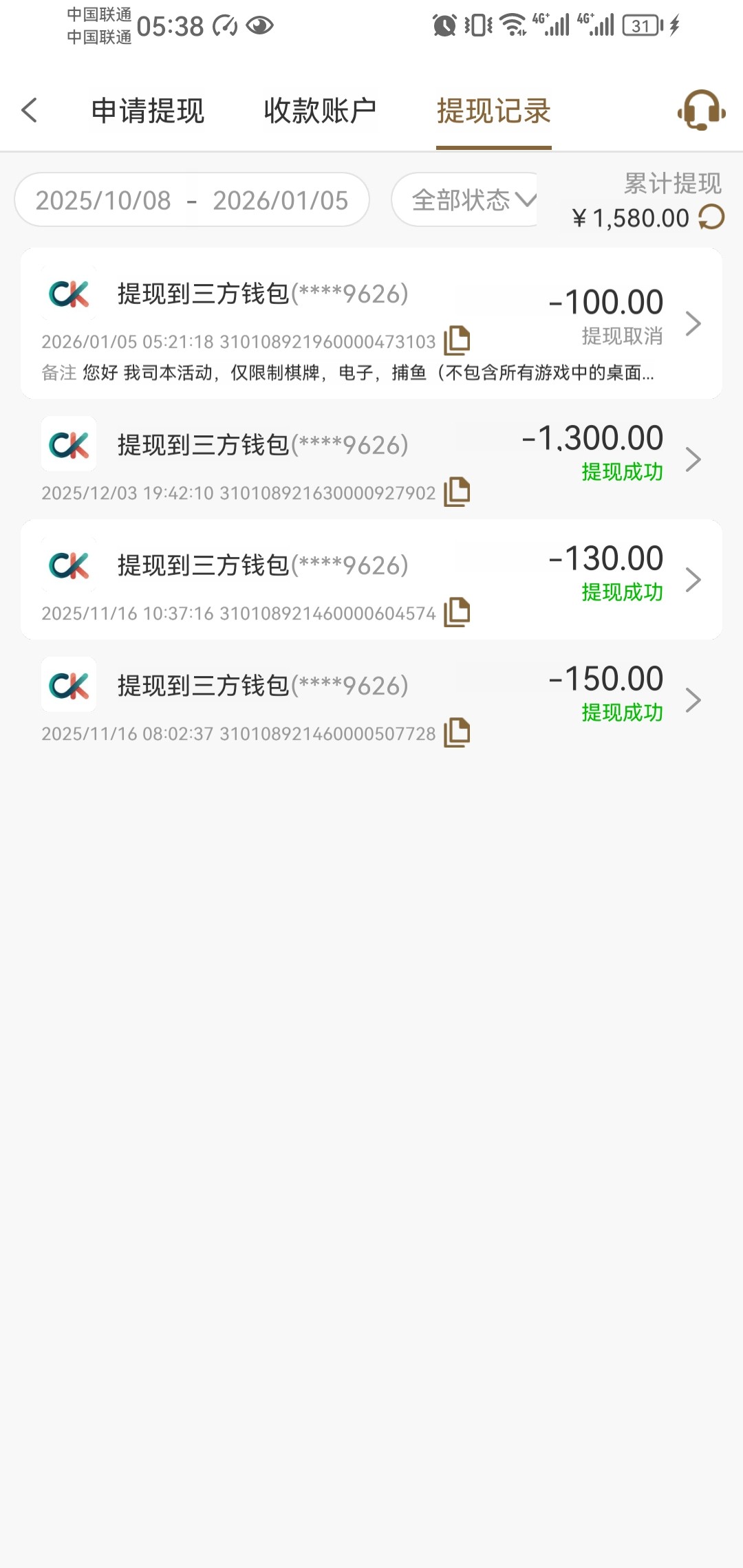743x1568 pixels.
Task: Contact customer service via headset icon
Action: [701, 110]
